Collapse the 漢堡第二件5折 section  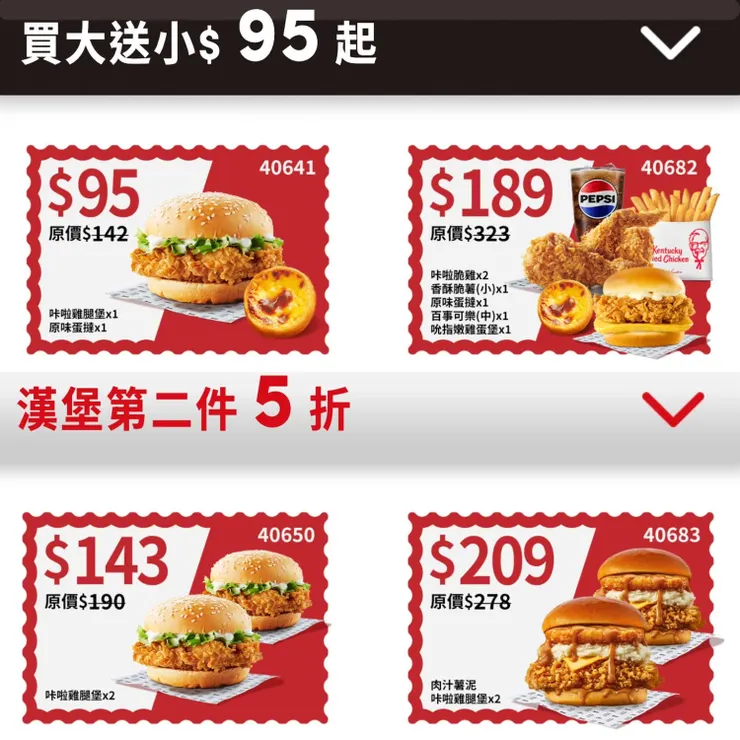(x=672, y=408)
